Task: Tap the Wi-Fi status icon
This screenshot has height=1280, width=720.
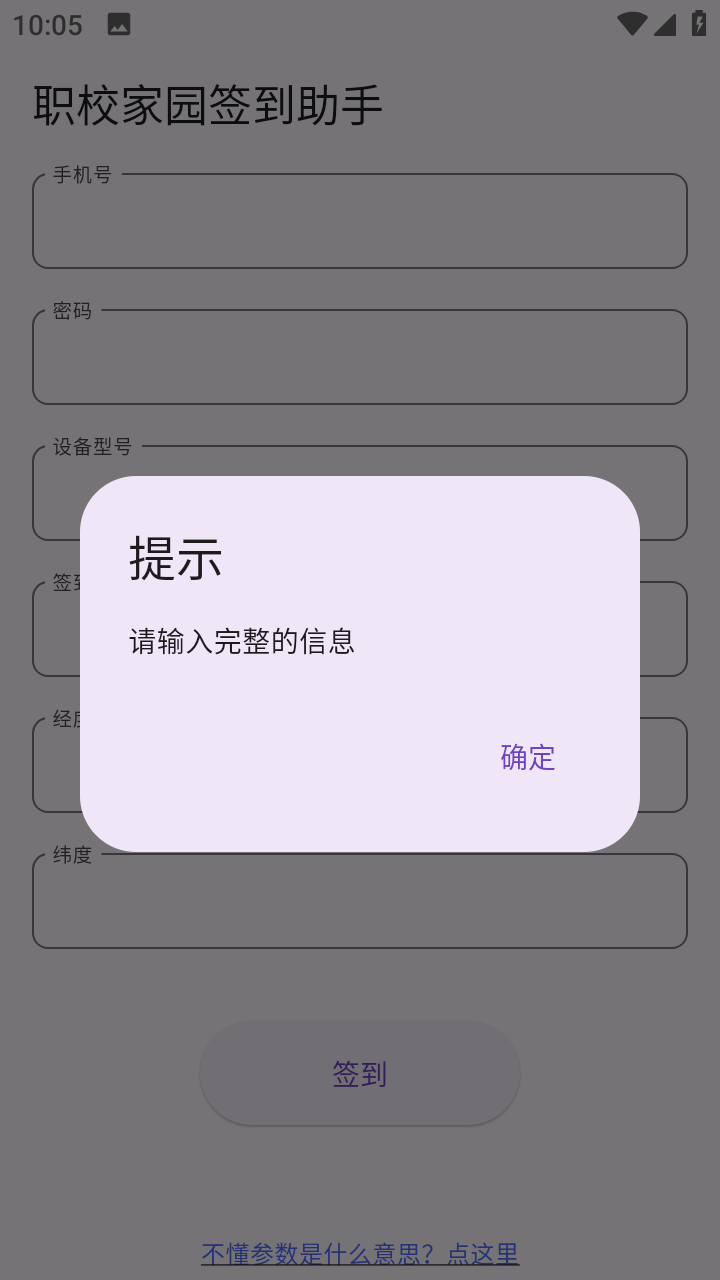Action: [632, 24]
